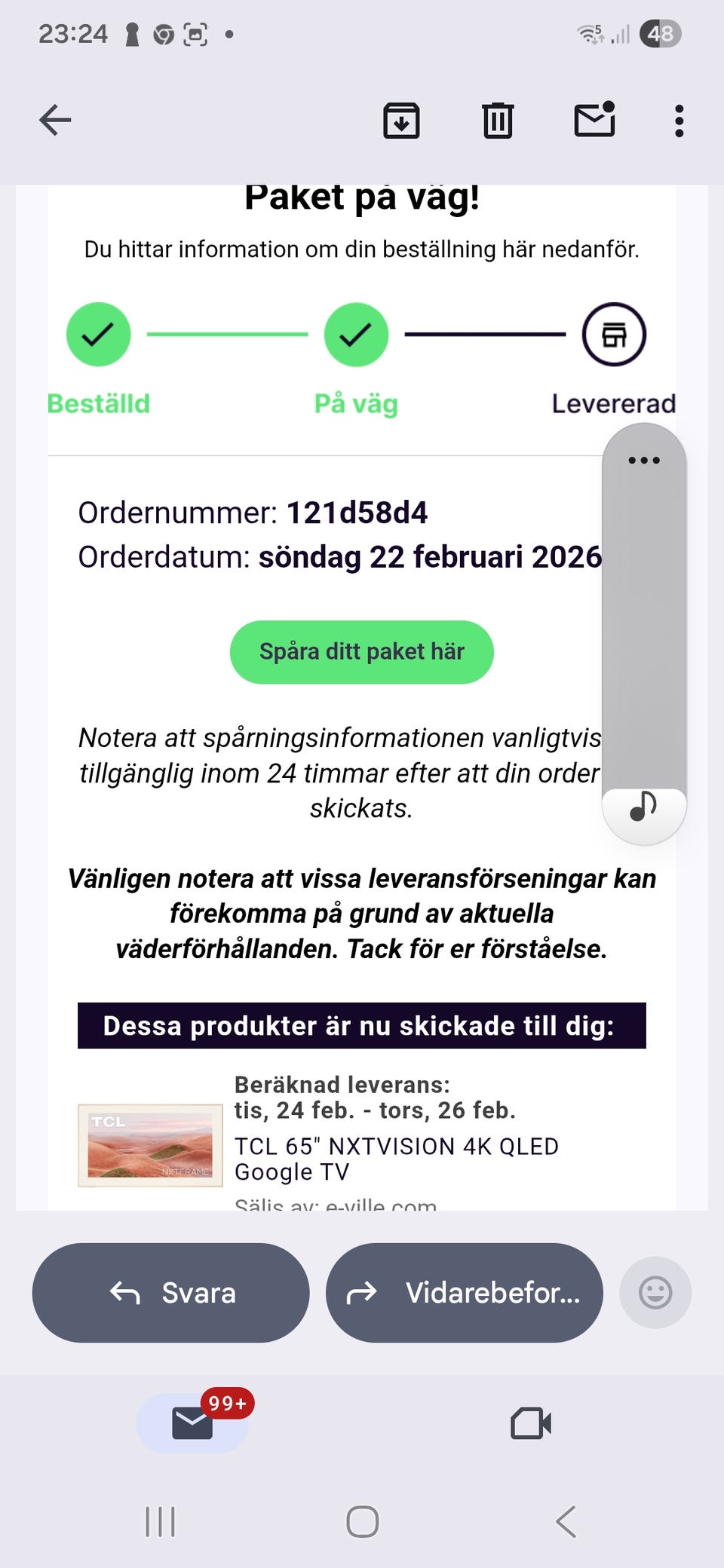Screen dimensions: 724x1568
Task: Forward the email with Vidarebefordra
Action: (464, 1292)
